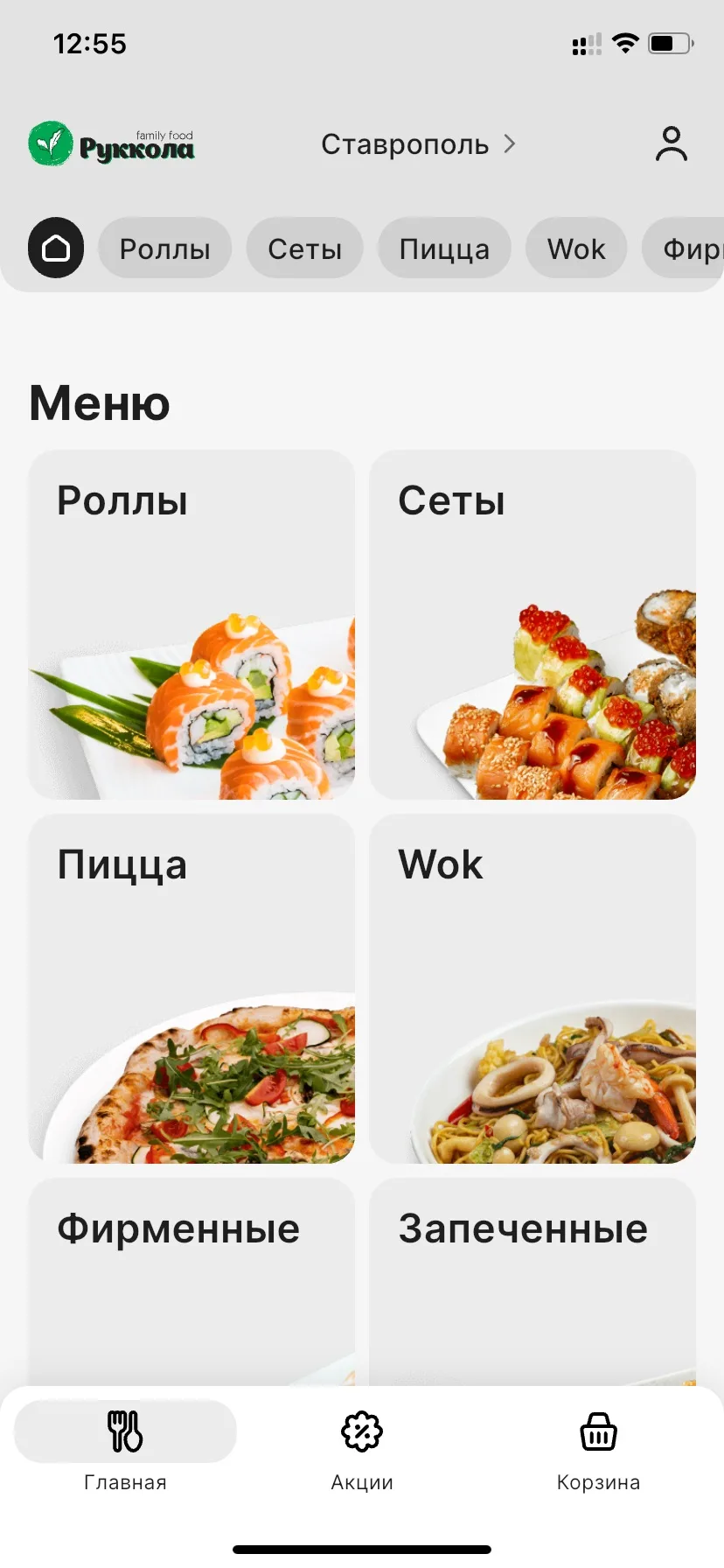Open the Запеченные category card
The image size is (724, 1568).
[533, 1279]
